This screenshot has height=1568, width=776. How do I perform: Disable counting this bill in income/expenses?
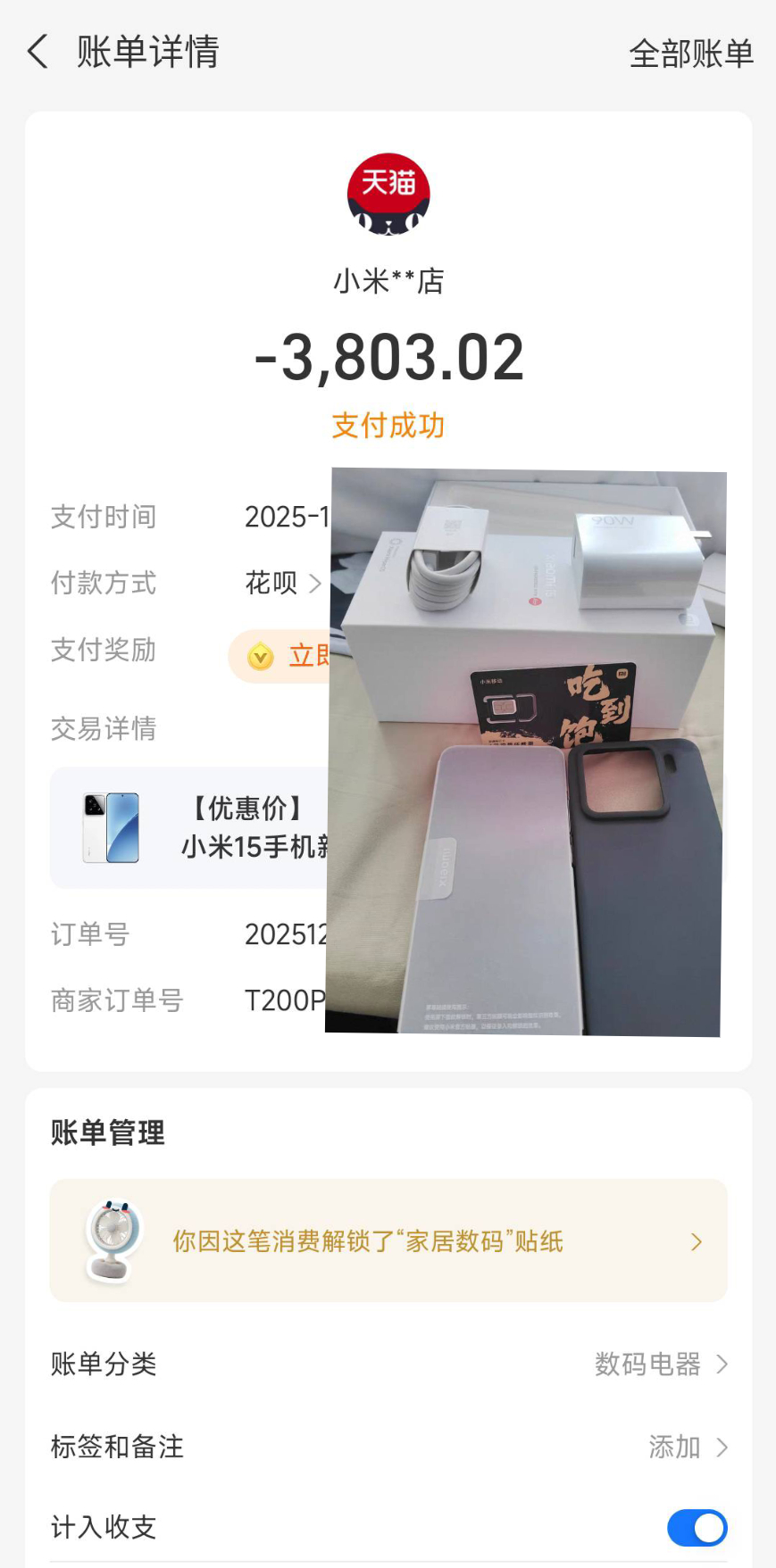pyautogui.click(x=697, y=1528)
